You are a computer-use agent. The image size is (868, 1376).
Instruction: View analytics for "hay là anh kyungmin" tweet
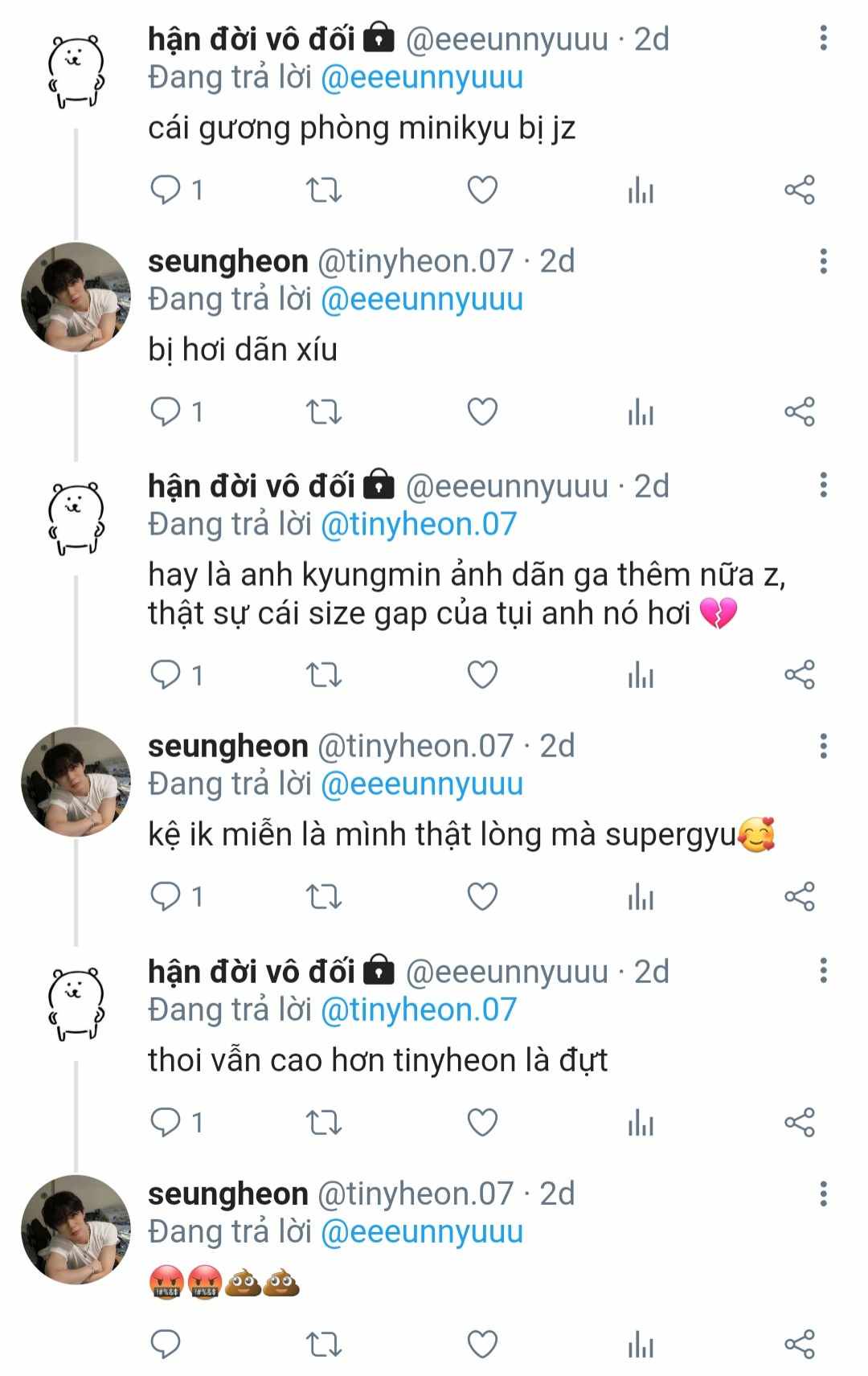tap(641, 675)
